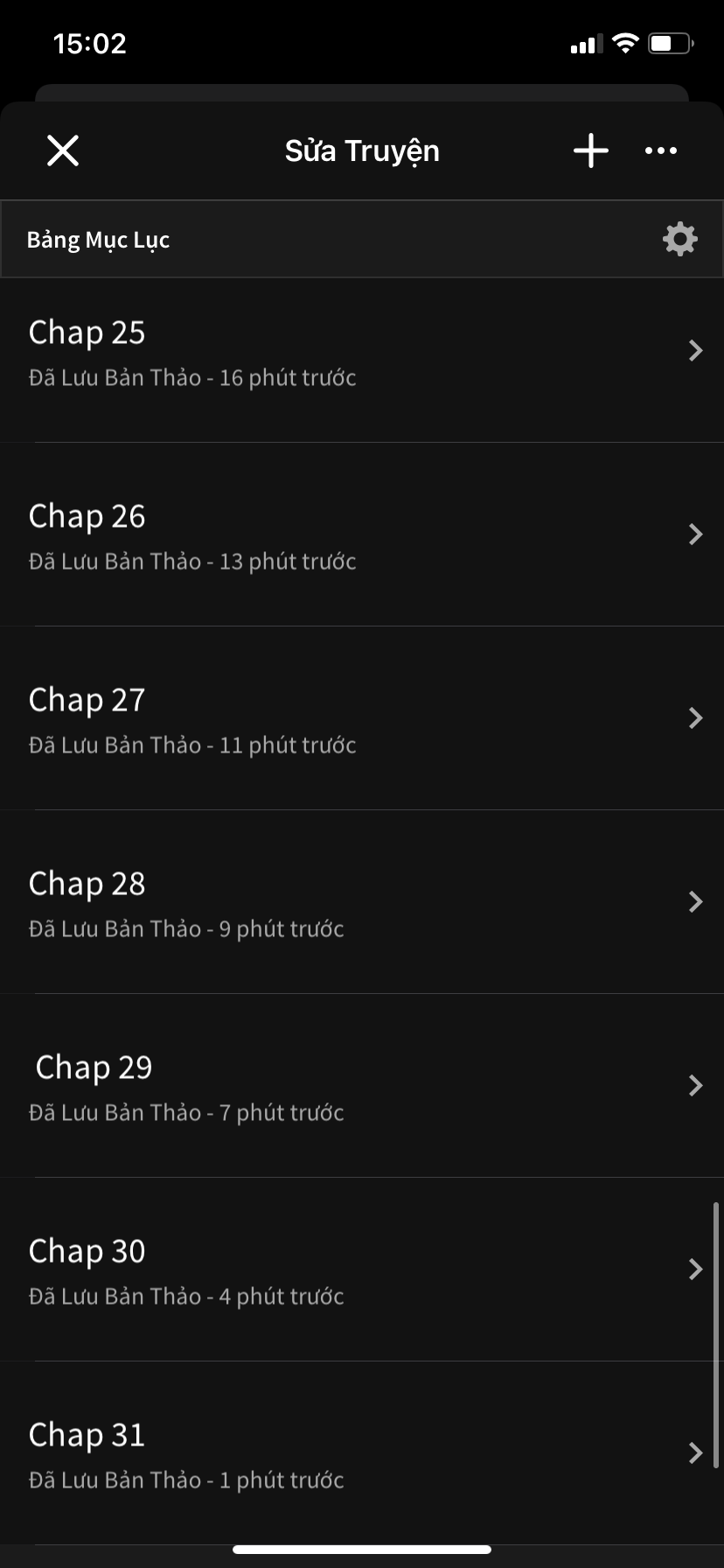Add a new chapter with plus icon

click(x=591, y=150)
